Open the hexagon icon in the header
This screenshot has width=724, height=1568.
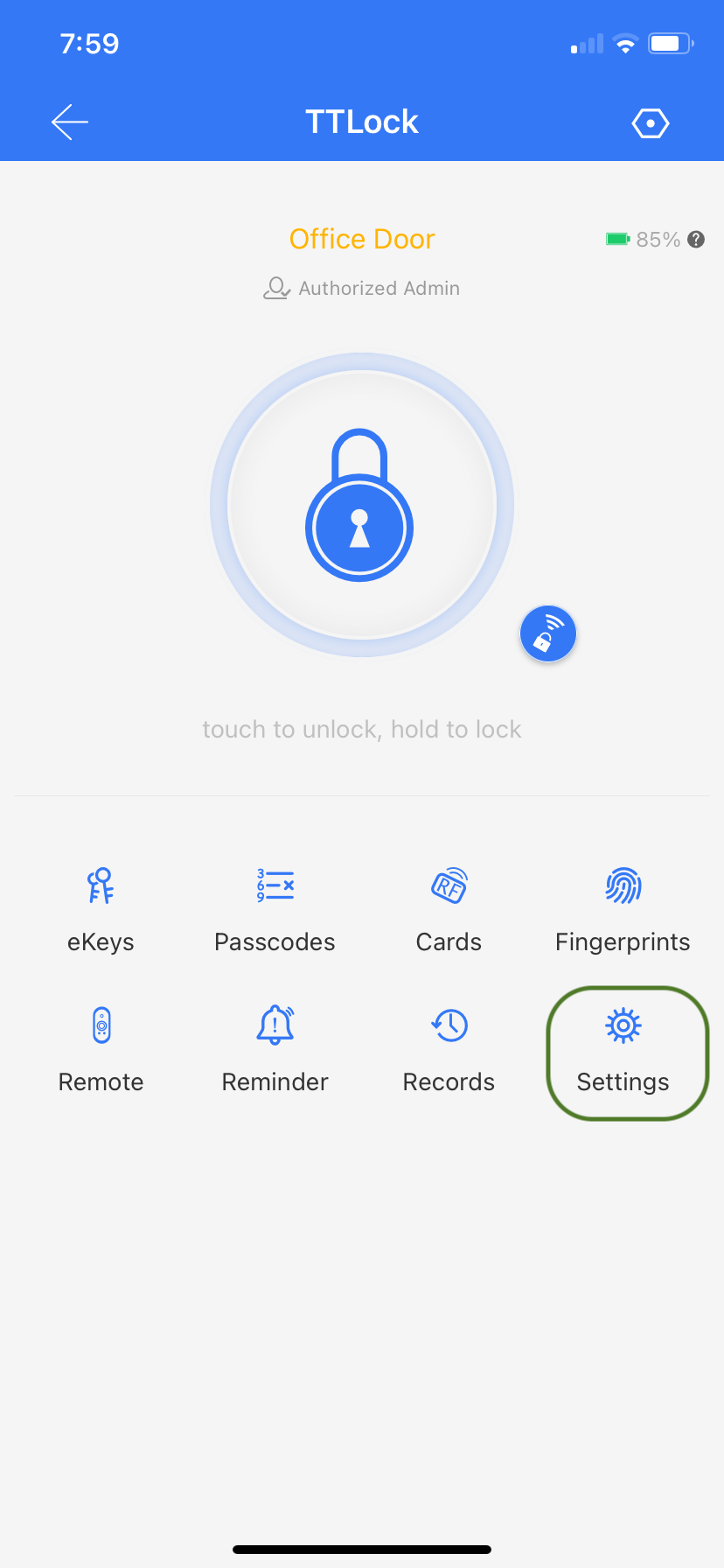[651, 123]
